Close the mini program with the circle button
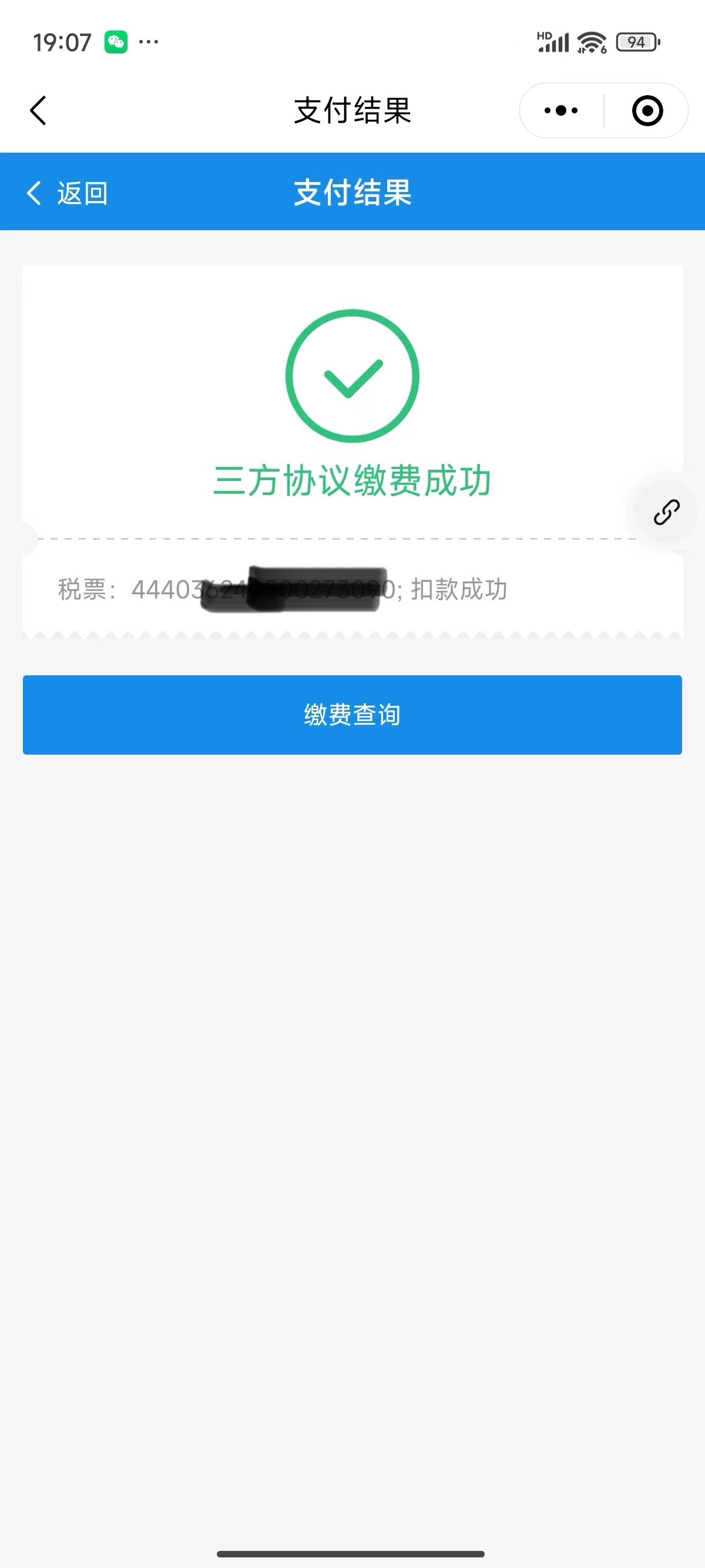The height and width of the screenshot is (1568, 705). 647,111
